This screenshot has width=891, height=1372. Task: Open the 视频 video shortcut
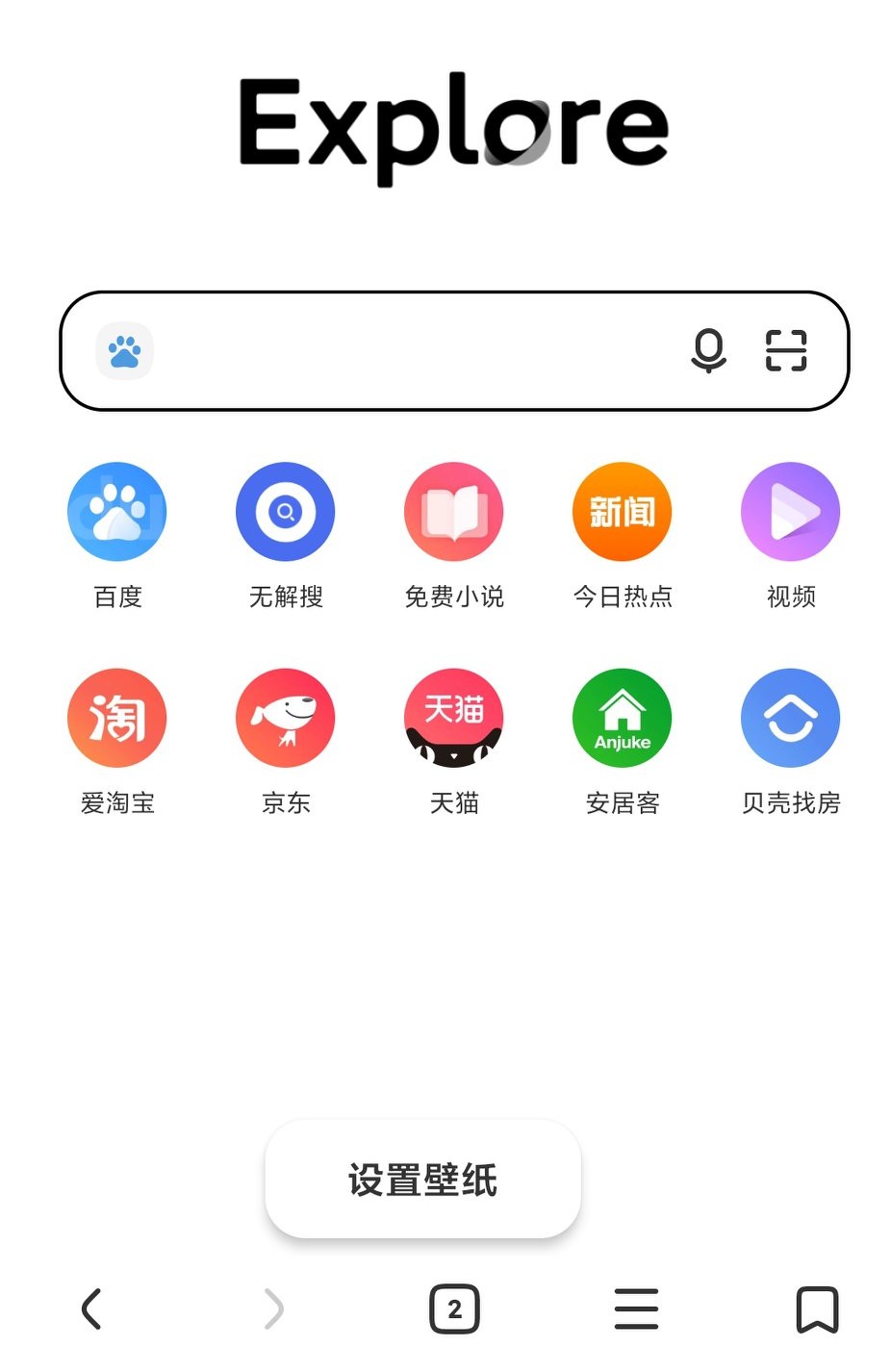click(790, 511)
